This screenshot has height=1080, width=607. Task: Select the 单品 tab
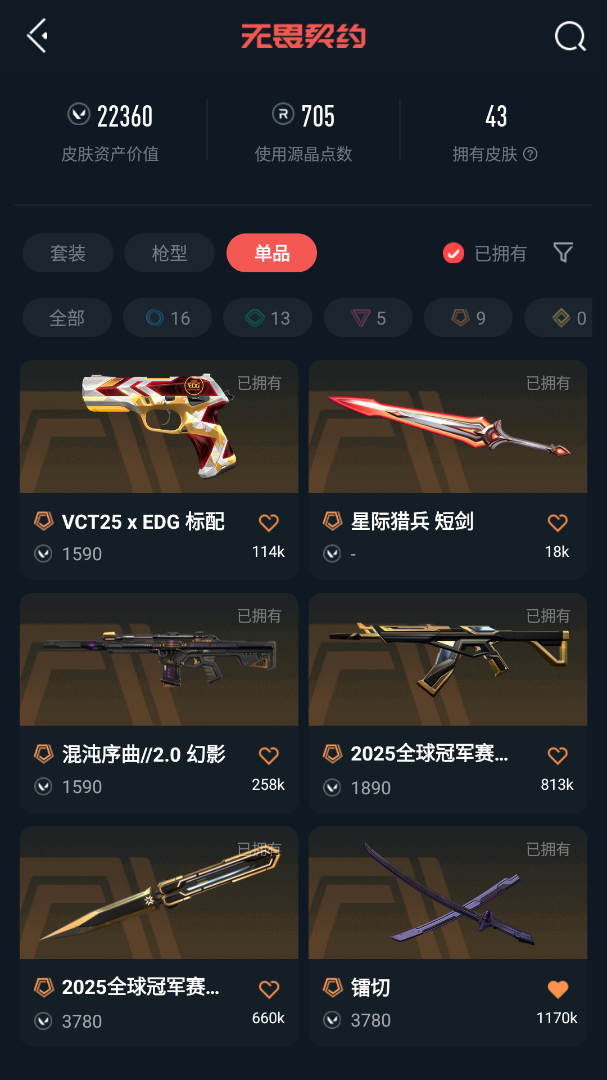click(x=271, y=253)
